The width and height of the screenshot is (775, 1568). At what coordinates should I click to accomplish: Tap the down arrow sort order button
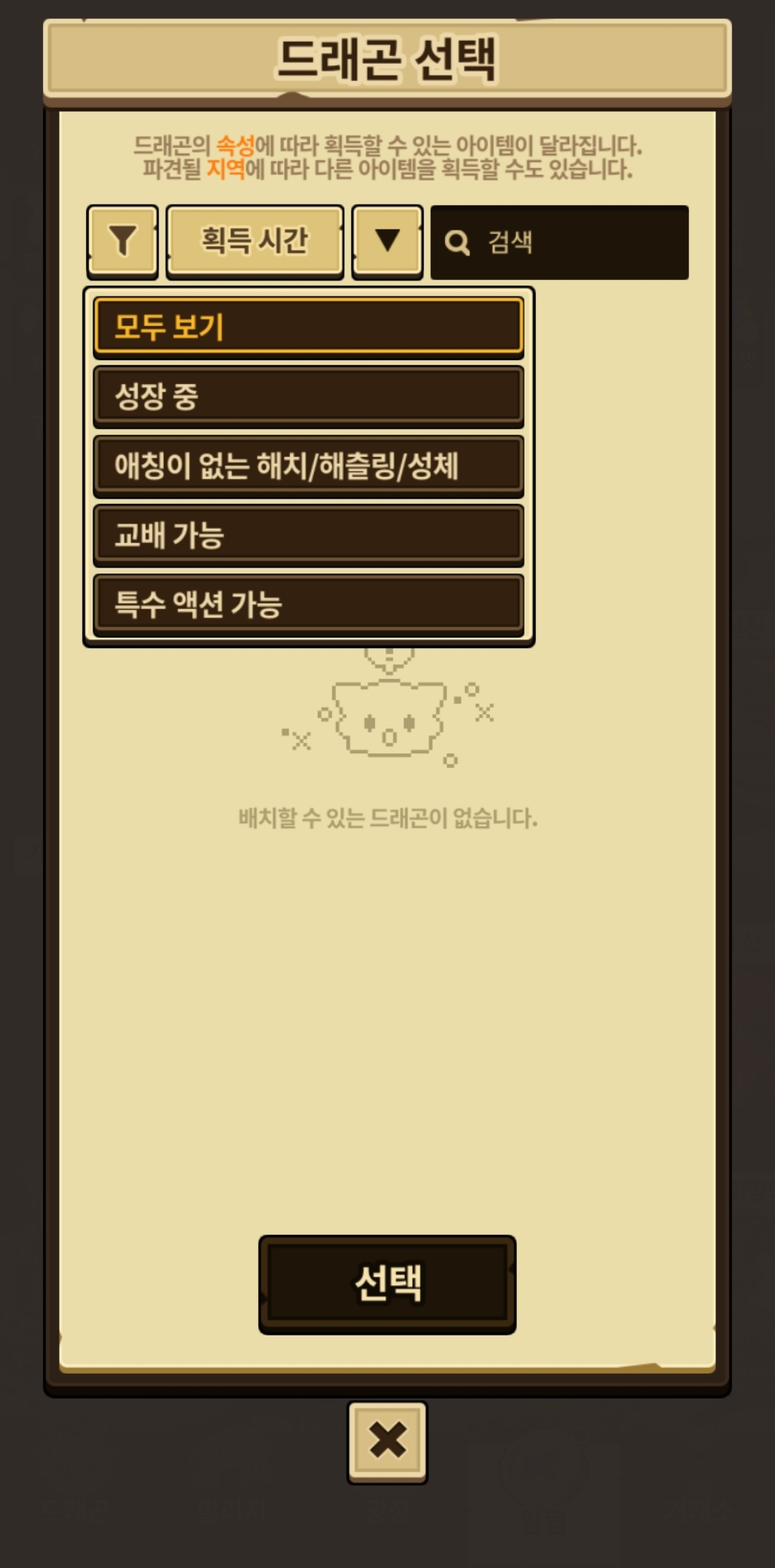(x=387, y=242)
